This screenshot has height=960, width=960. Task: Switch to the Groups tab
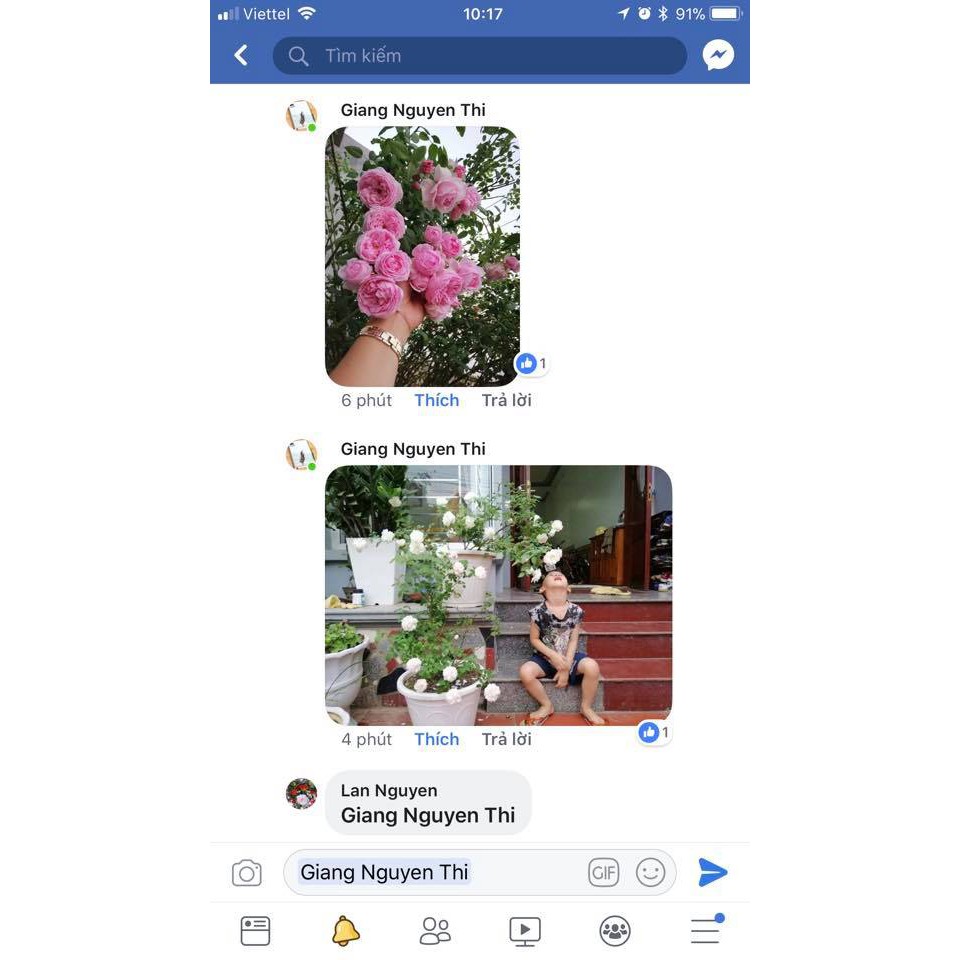615,931
